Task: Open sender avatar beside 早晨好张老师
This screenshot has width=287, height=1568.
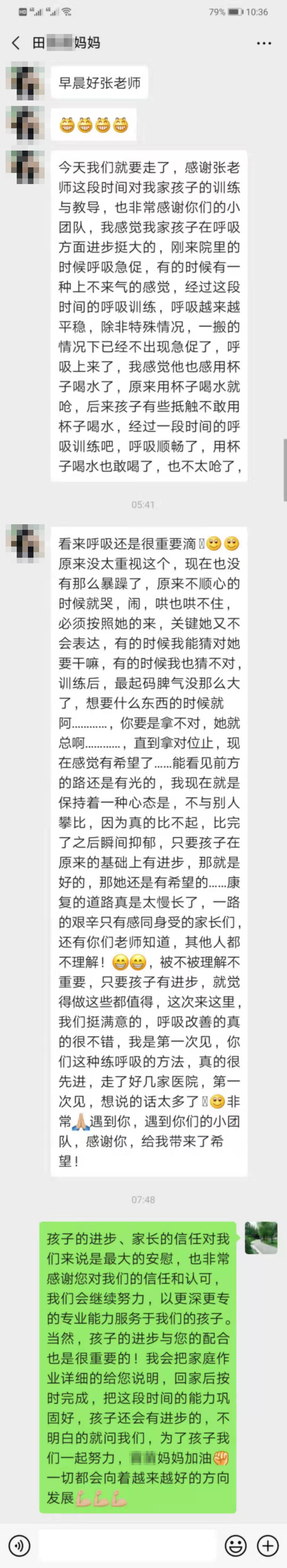Action: coord(25,83)
